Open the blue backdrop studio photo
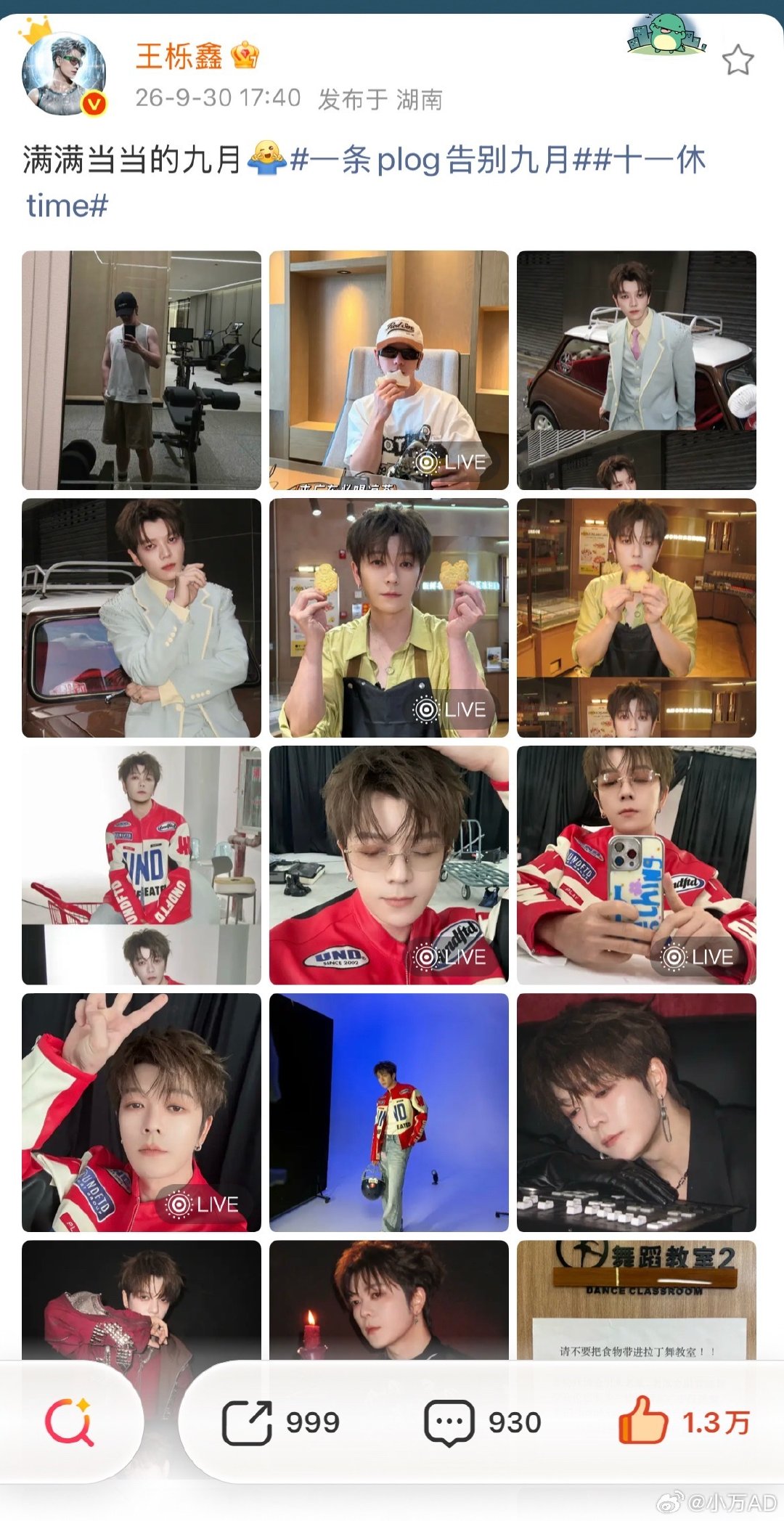Screen dimensions: 784x1521 click(389, 1113)
